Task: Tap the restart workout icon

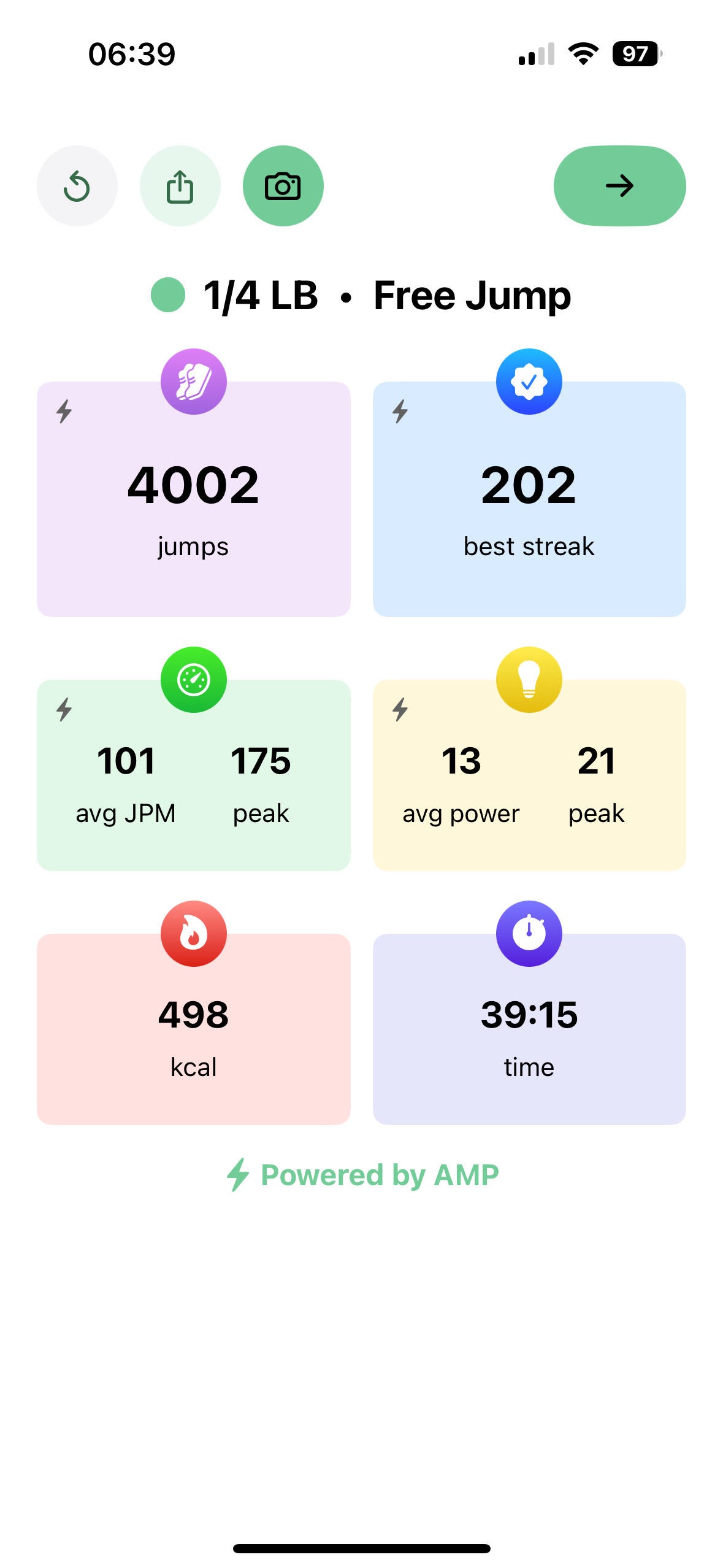Action: coord(77,186)
